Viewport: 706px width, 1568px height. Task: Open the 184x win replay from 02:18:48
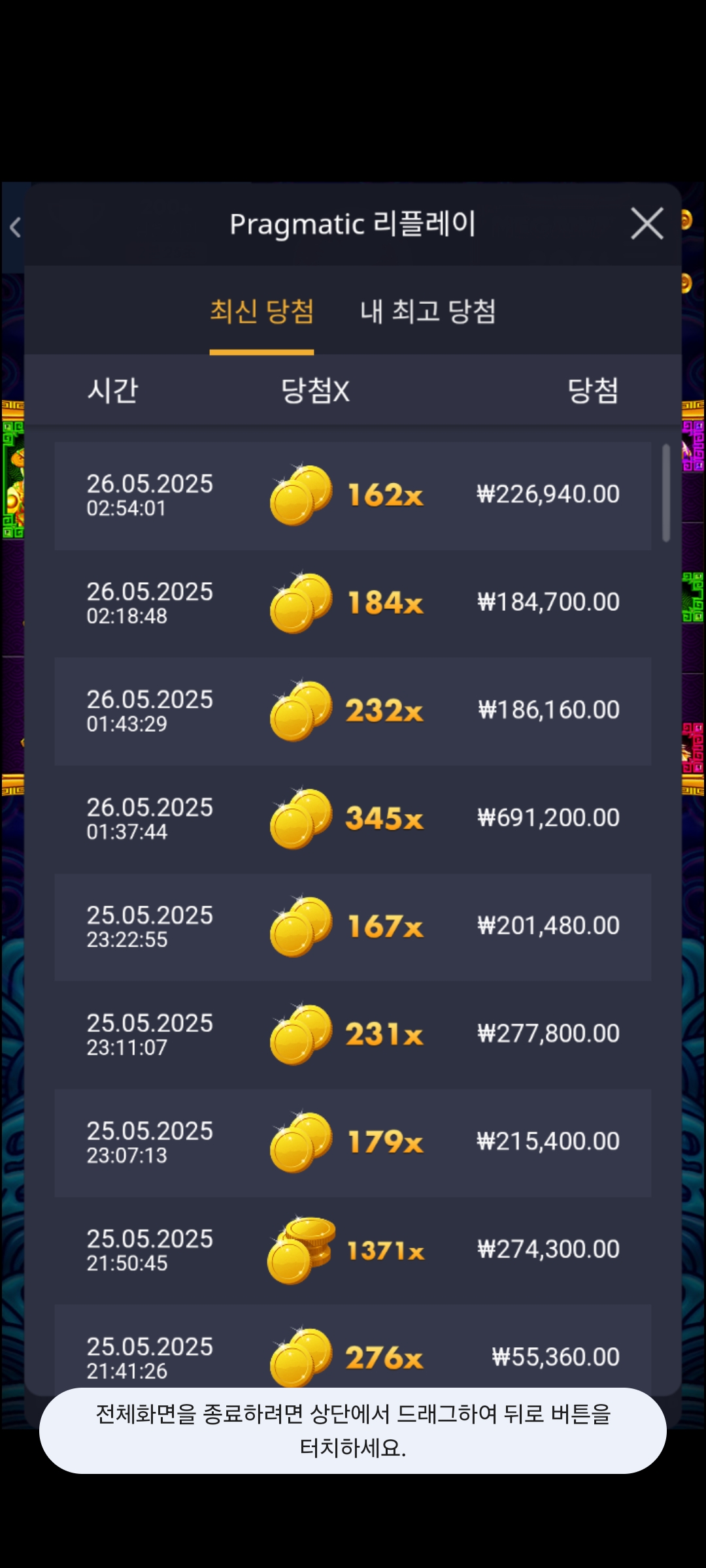(352, 604)
